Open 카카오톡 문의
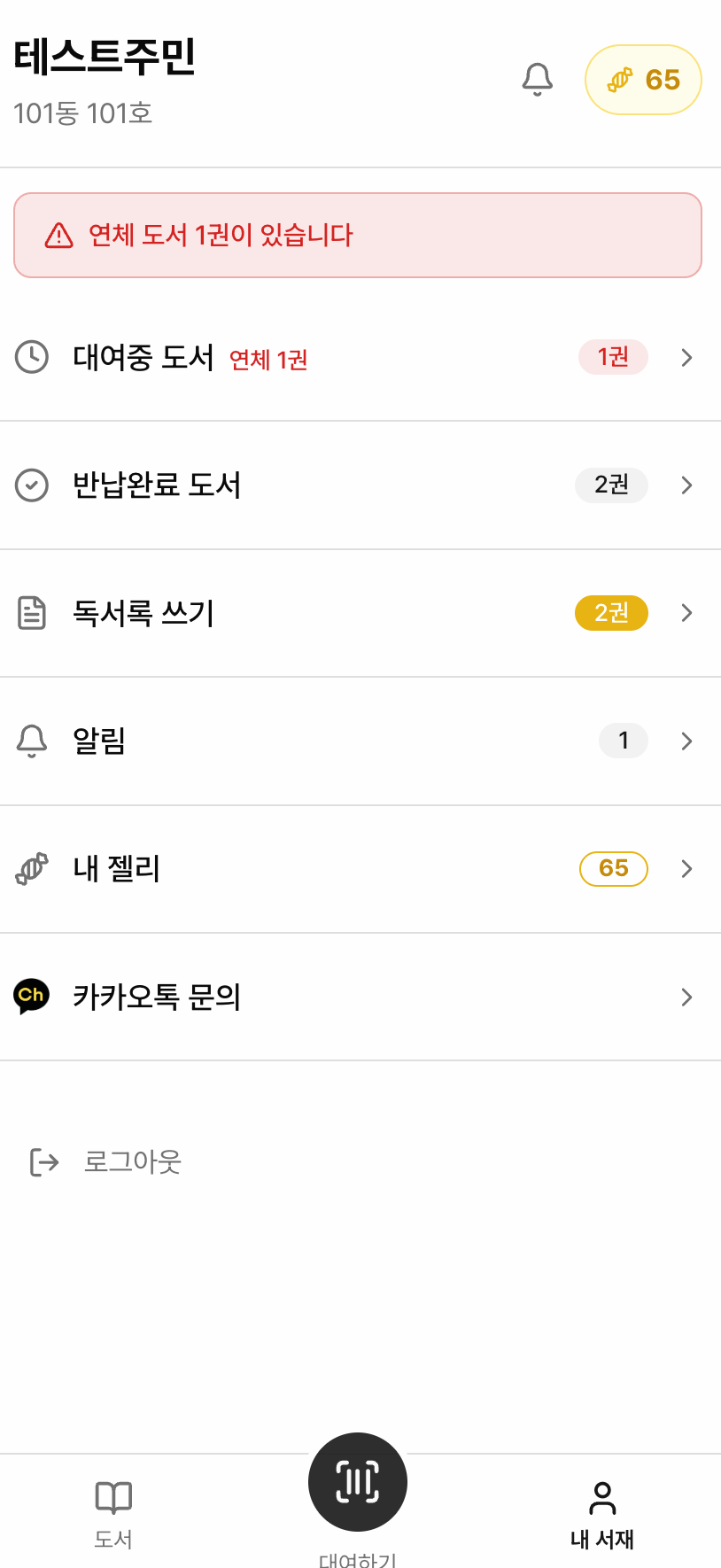The width and height of the screenshot is (721, 1568). [360, 997]
